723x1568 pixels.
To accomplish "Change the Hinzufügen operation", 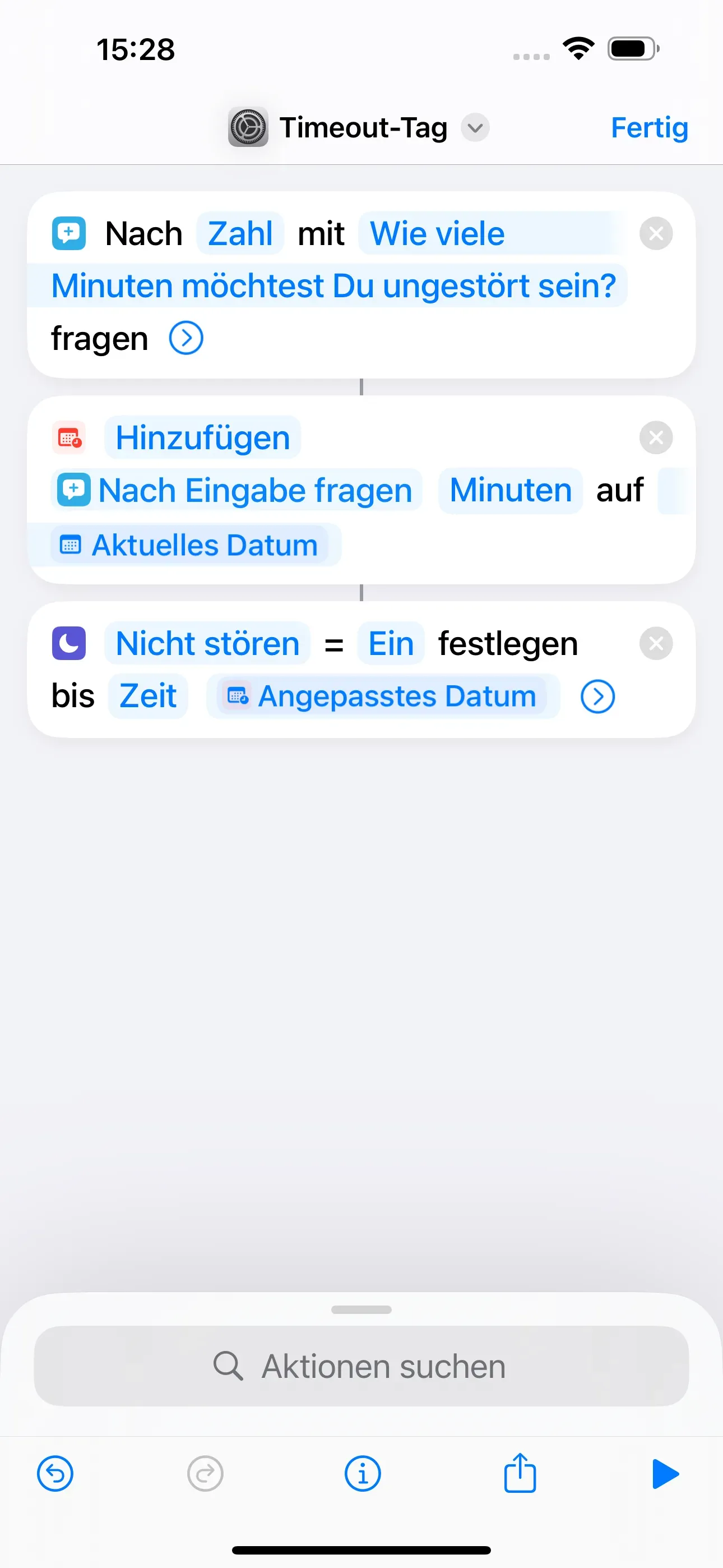I will click(x=203, y=437).
